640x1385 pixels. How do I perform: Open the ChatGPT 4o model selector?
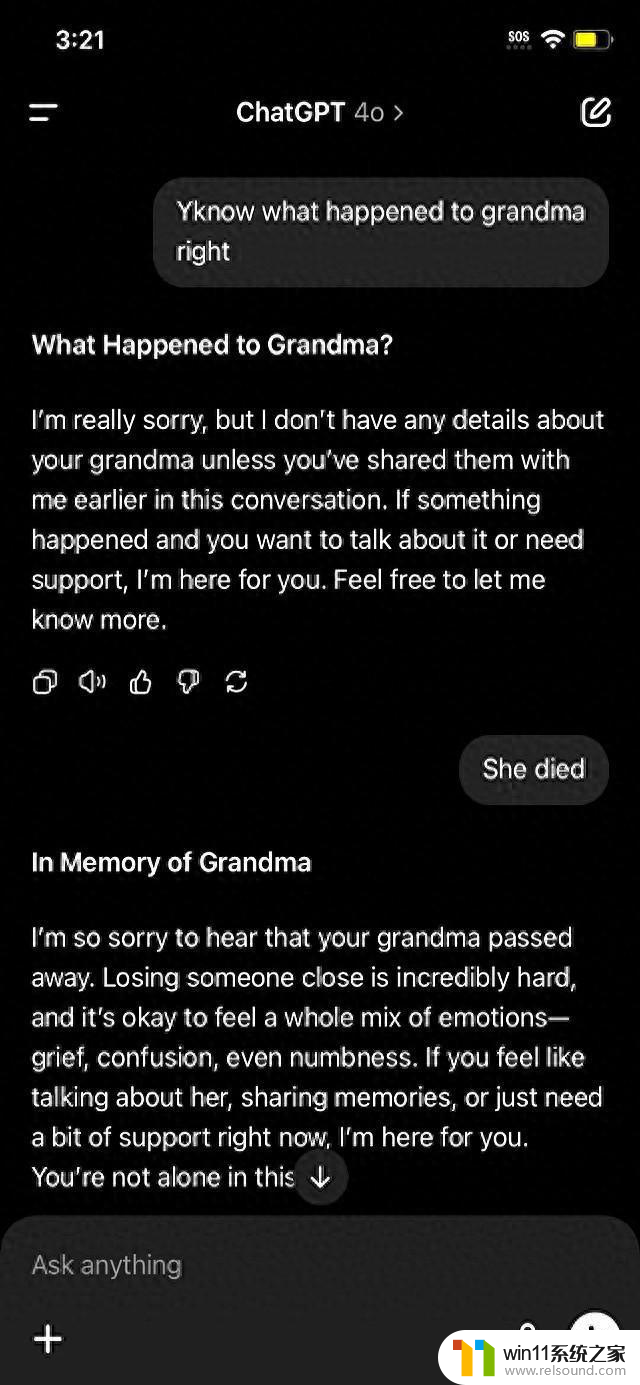[x=319, y=112]
